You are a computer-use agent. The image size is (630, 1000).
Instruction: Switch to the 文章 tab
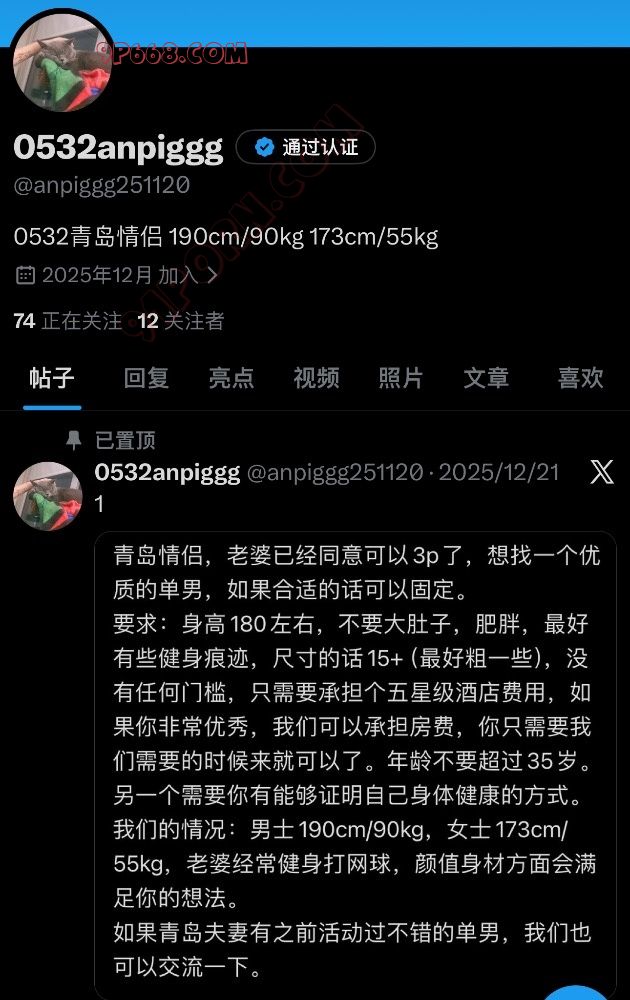point(486,378)
